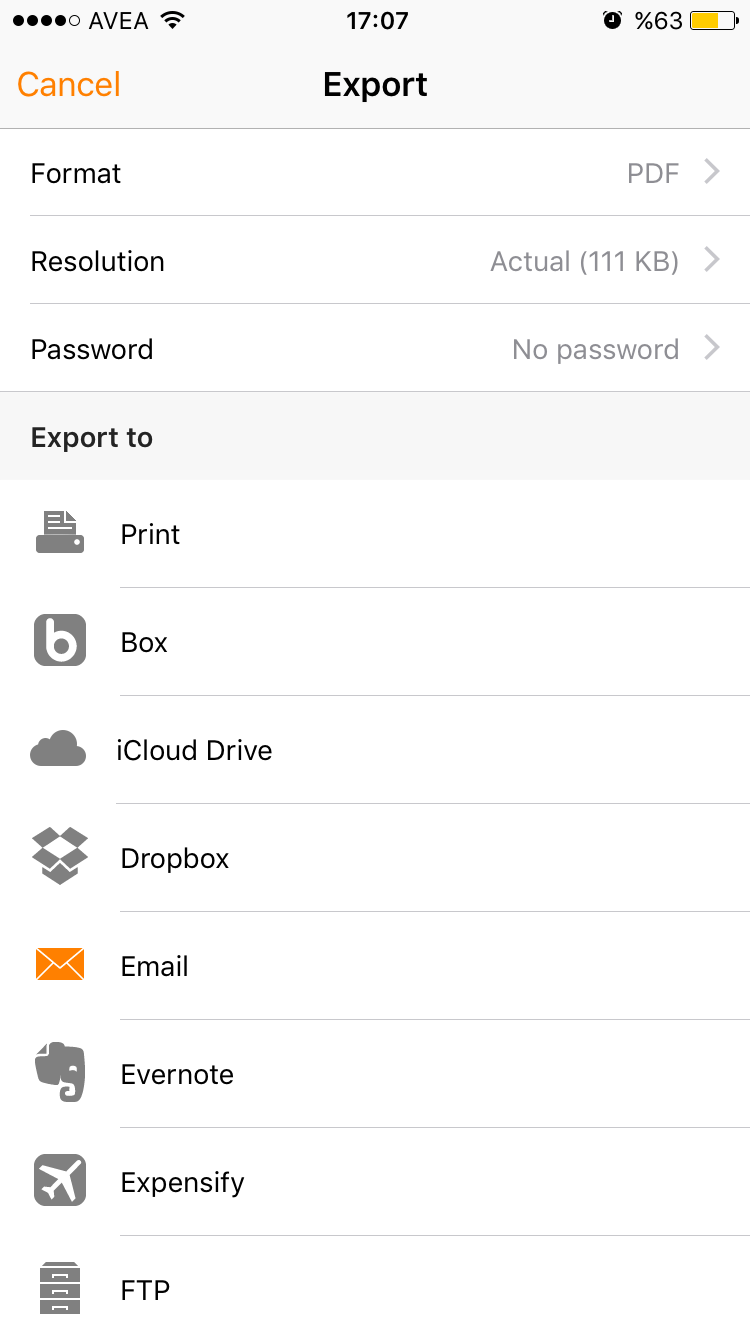Viewport: 750px width, 1334px height.
Task: Export to Evernote
Action: point(375,1074)
